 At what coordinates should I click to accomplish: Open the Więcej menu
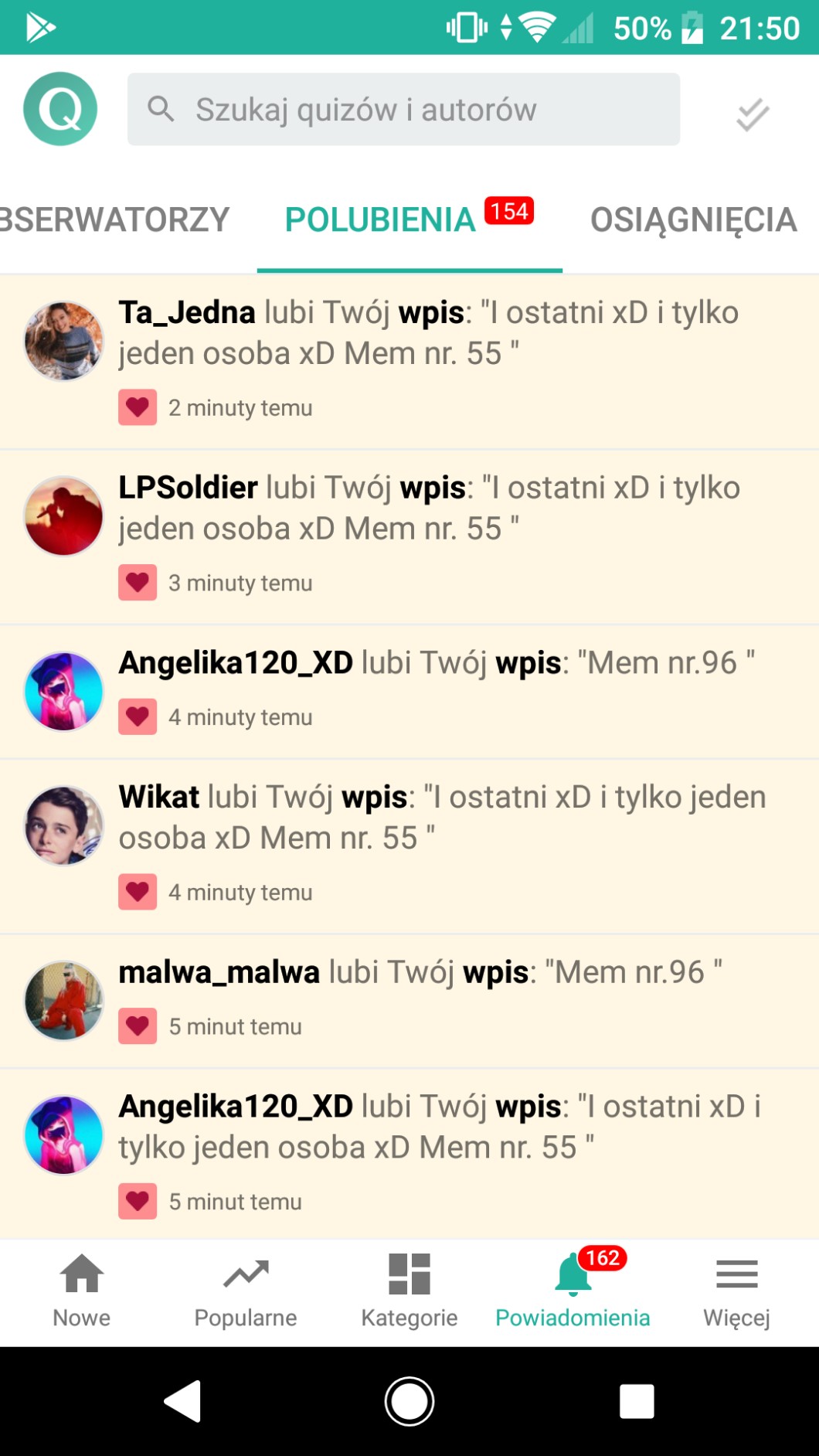736,1291
